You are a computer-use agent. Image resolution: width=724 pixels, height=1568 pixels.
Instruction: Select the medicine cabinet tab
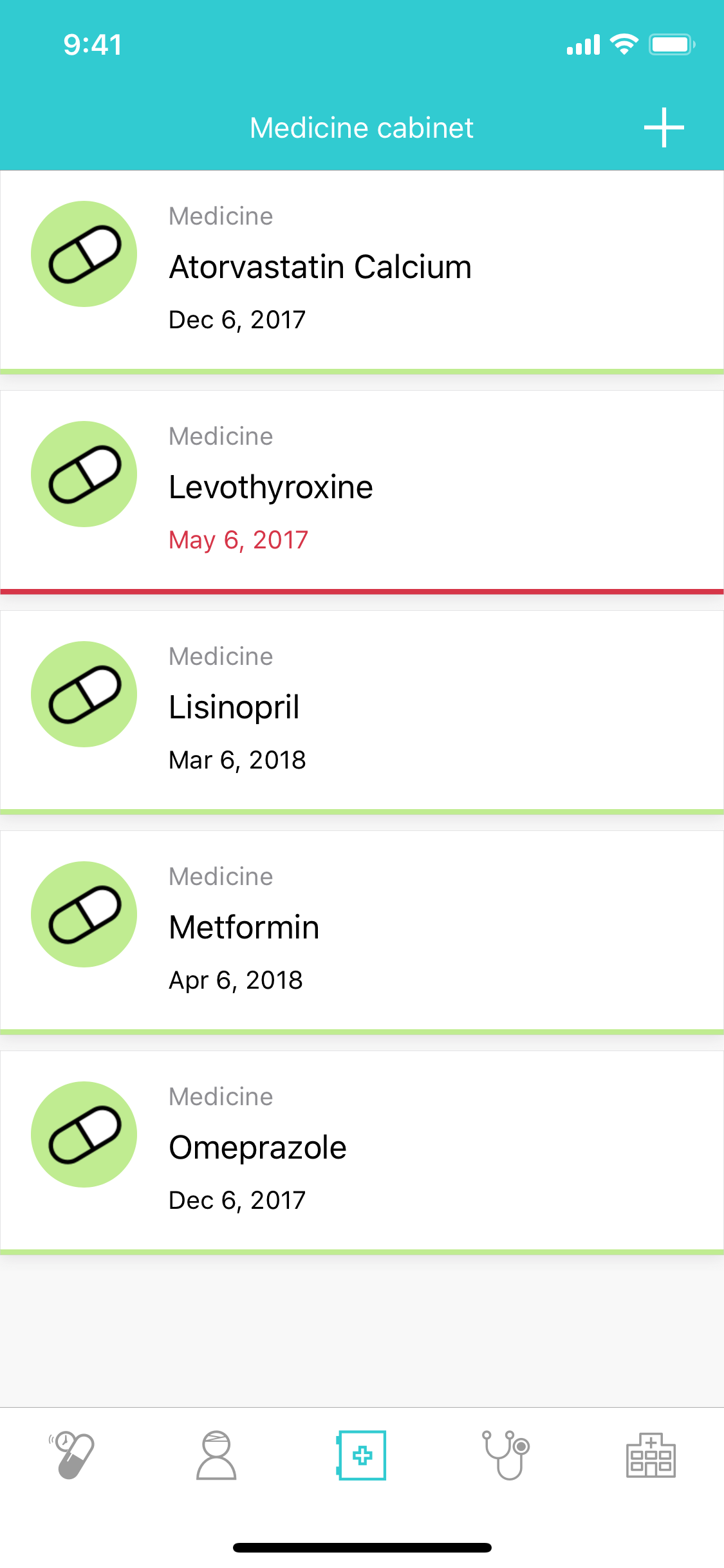pos(362,1455)
